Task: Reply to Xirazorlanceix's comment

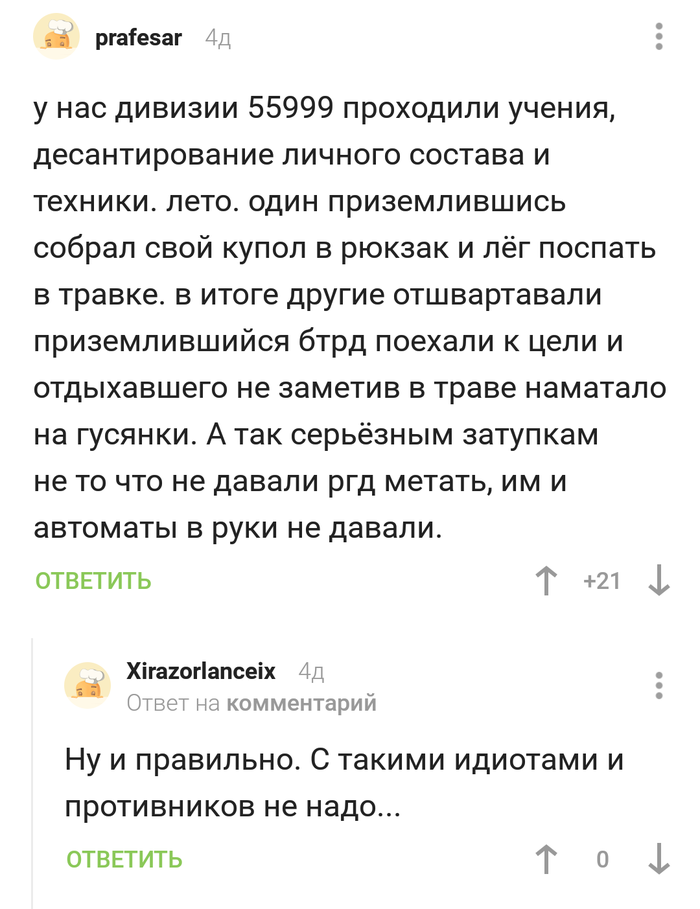Action: tap(124, 859)
